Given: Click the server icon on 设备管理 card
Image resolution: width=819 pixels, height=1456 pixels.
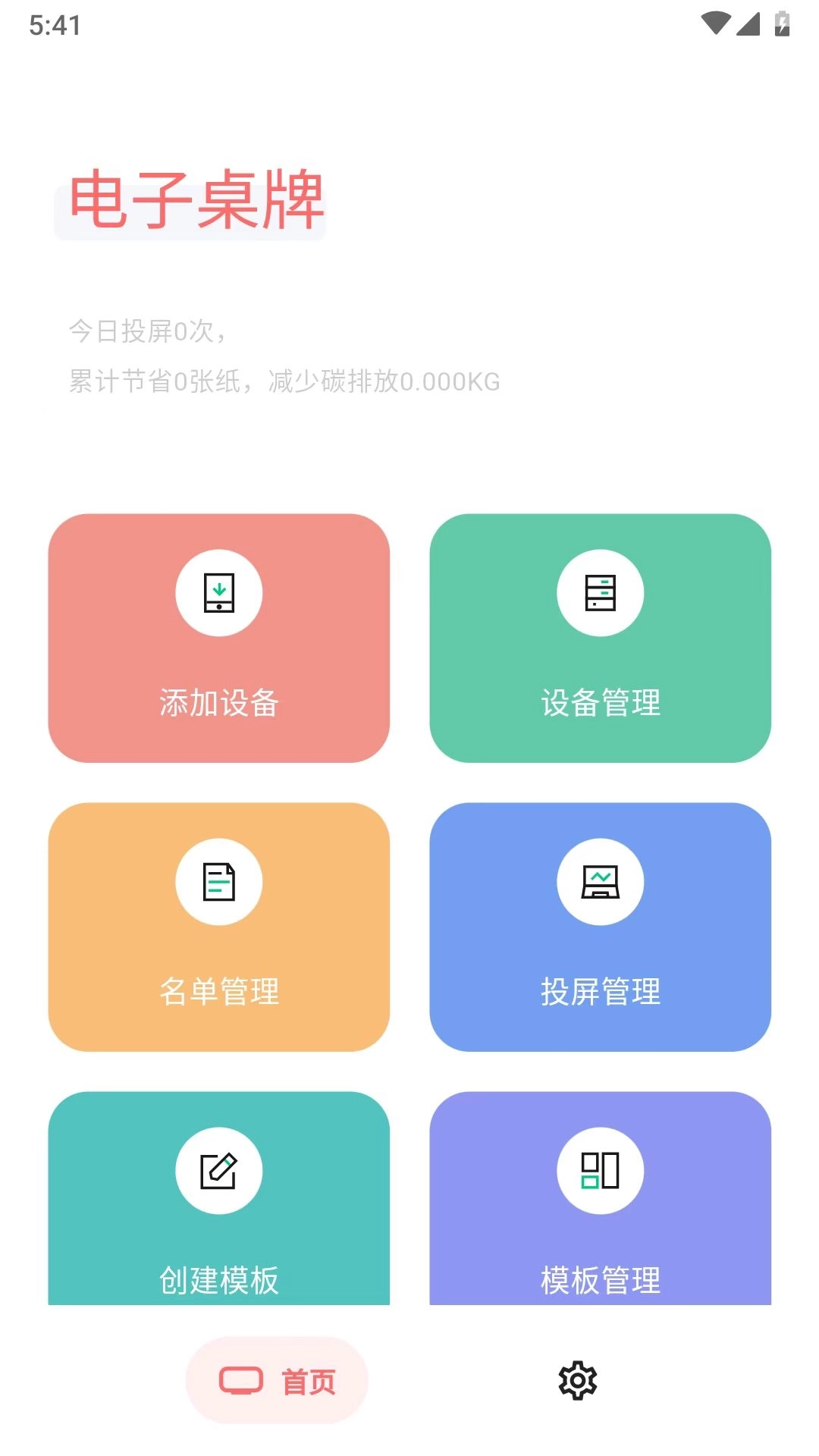Looking at the screenshot, I should [601, 592].
